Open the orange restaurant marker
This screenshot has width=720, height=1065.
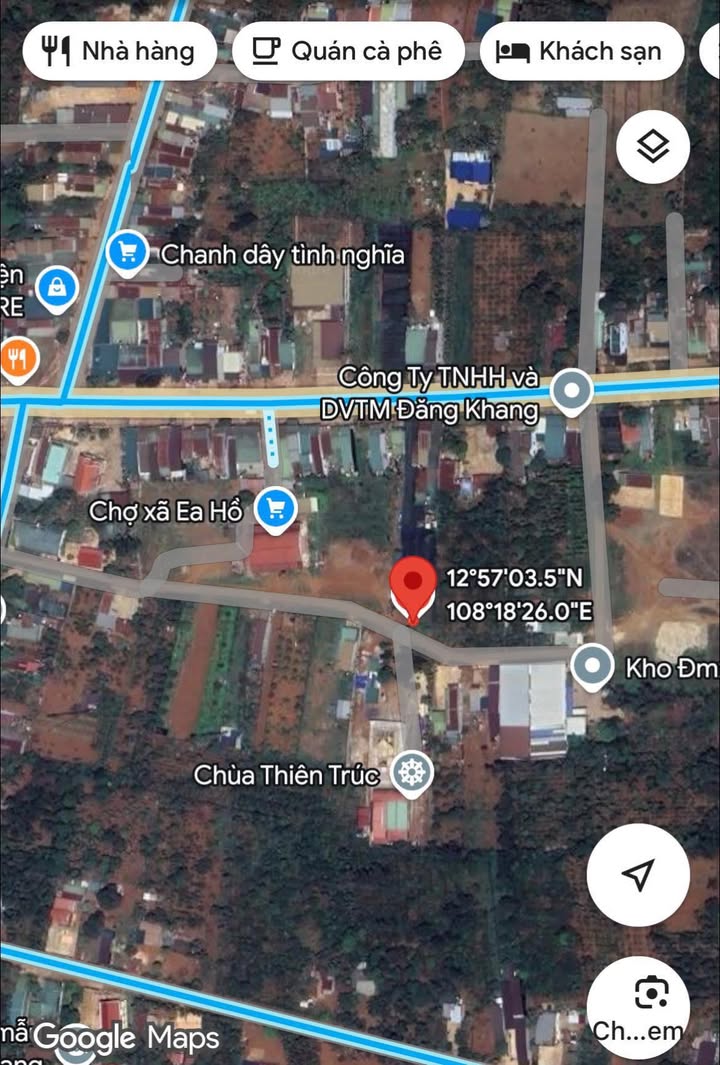pos(17,358)
